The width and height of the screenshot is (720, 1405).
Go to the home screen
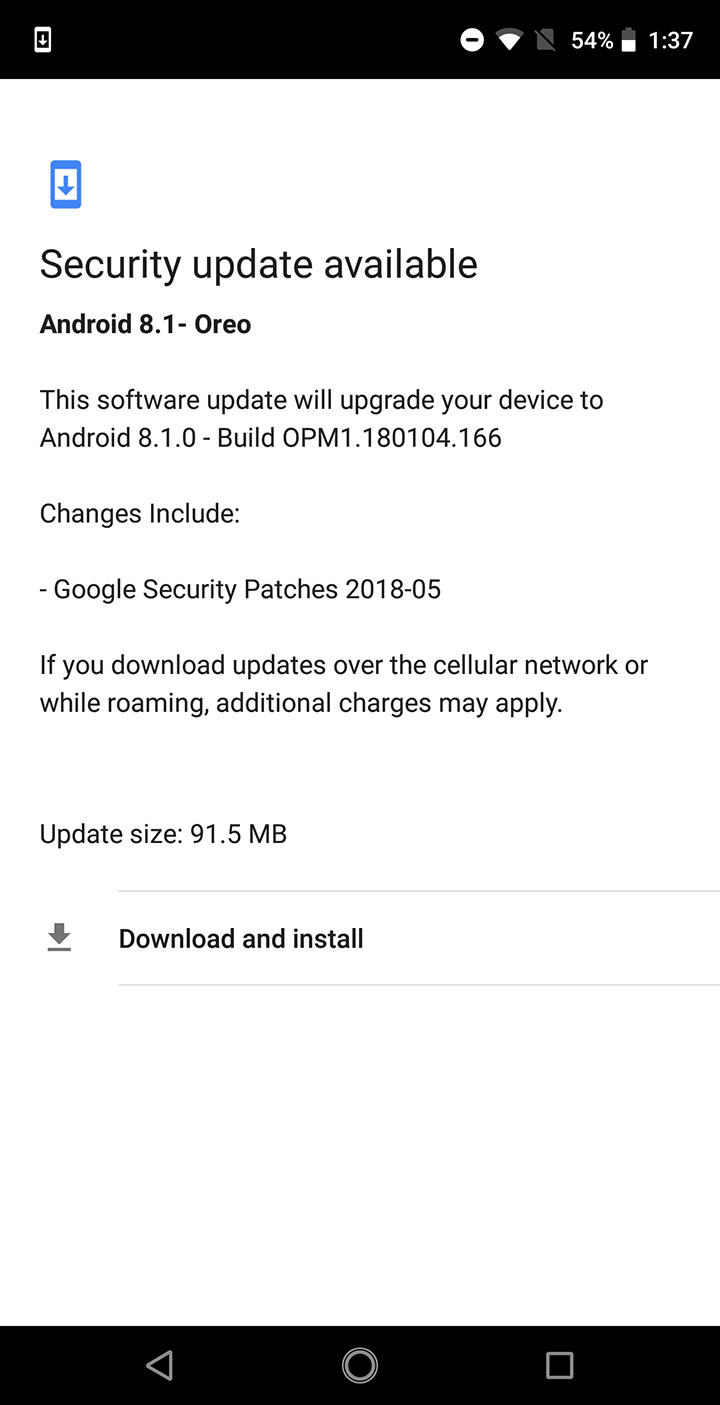point(360,1365)
